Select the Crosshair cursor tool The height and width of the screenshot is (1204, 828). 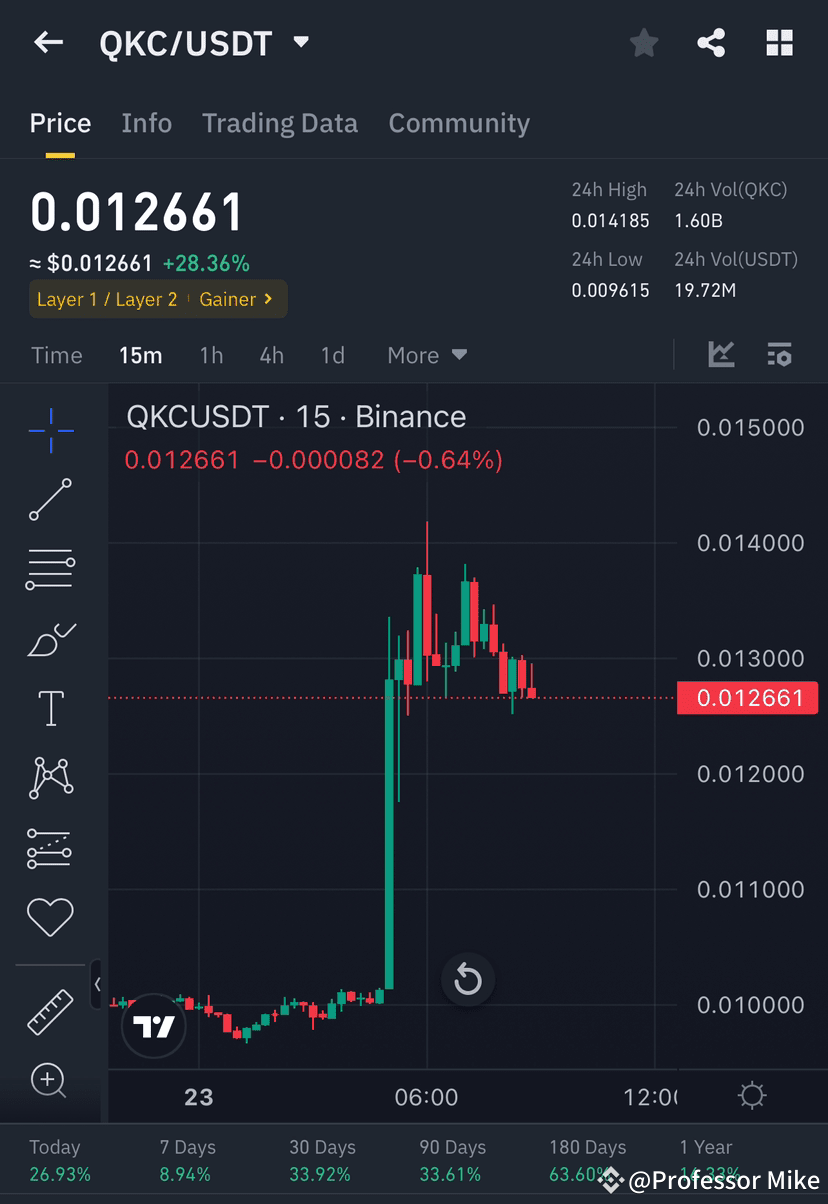click(x=50, y=430)
